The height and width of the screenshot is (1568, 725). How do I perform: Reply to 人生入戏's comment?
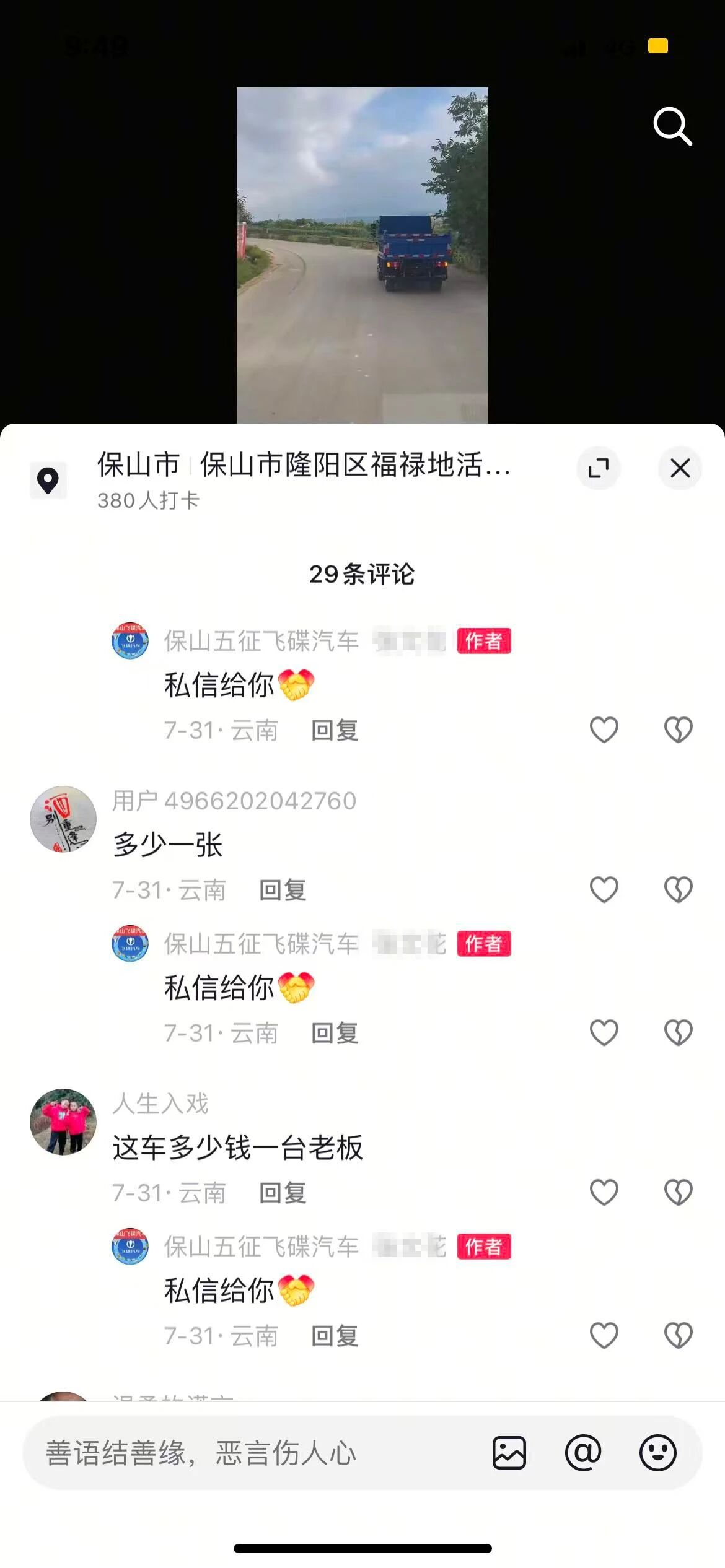coord(283,1193)
